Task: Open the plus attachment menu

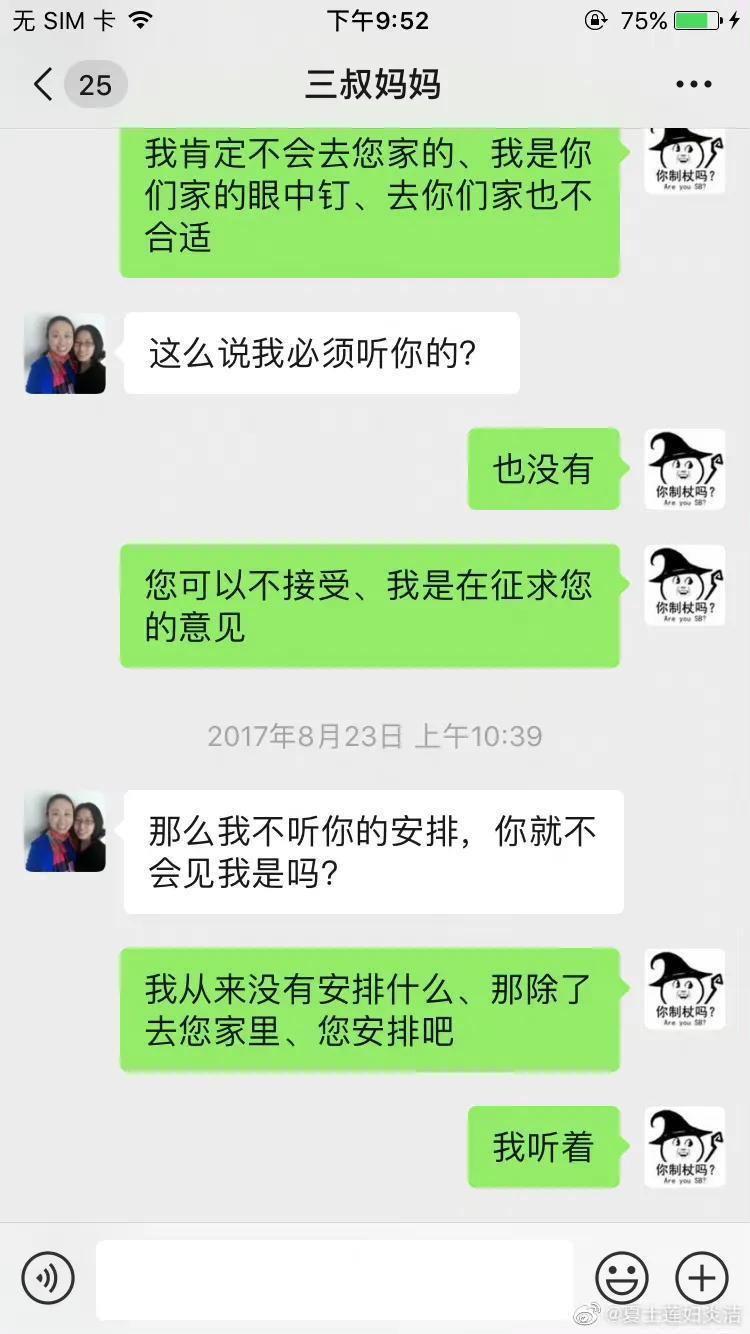Action: [x=702, y=1278]
